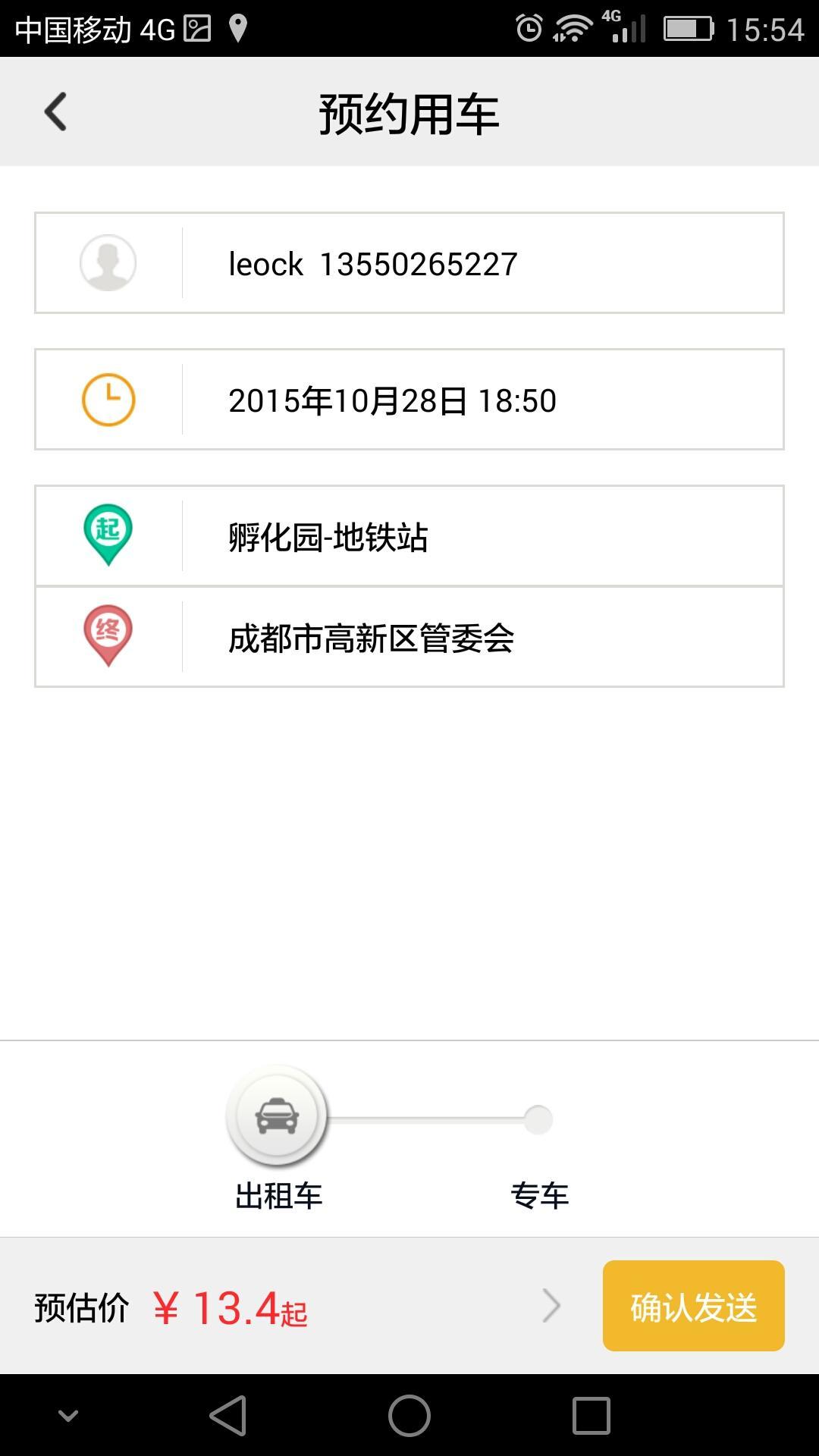Edit the start location 孵化园-地铁站
The height and width of the screenshot is (1456, 819).
(x=409, y=536)
